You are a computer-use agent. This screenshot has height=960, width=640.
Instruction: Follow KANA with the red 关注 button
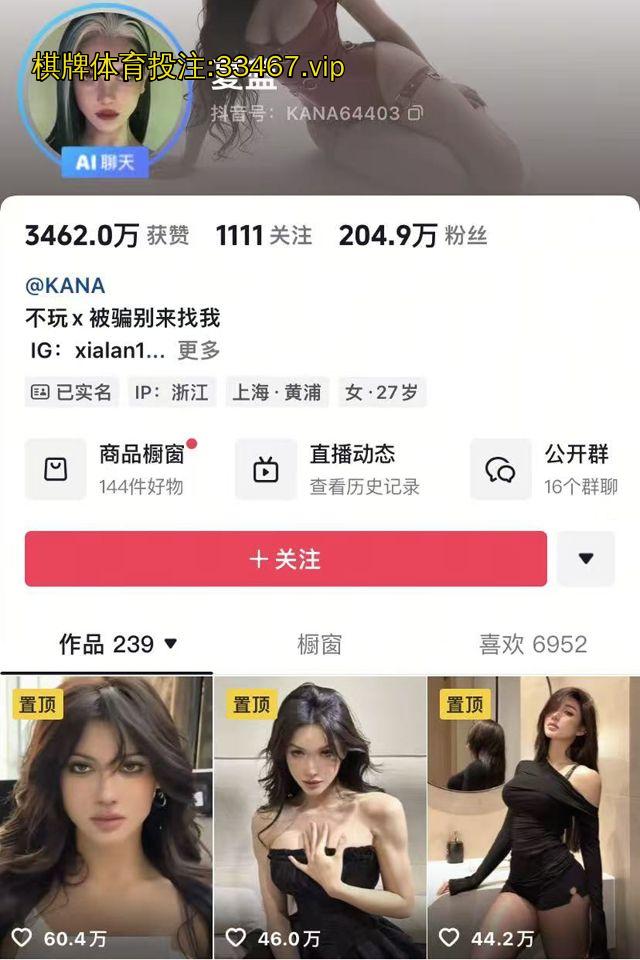[285, 558]
